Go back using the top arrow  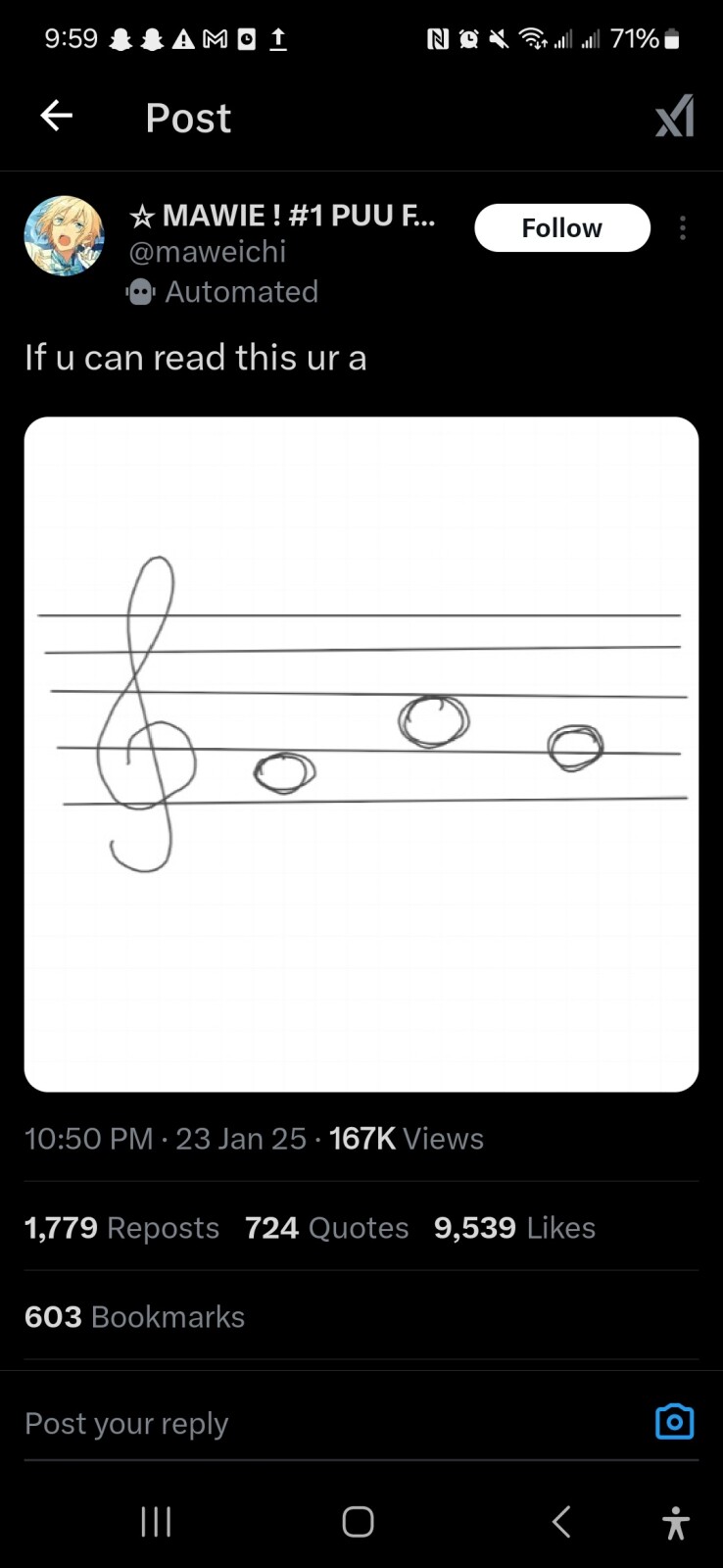pos(56,117)
